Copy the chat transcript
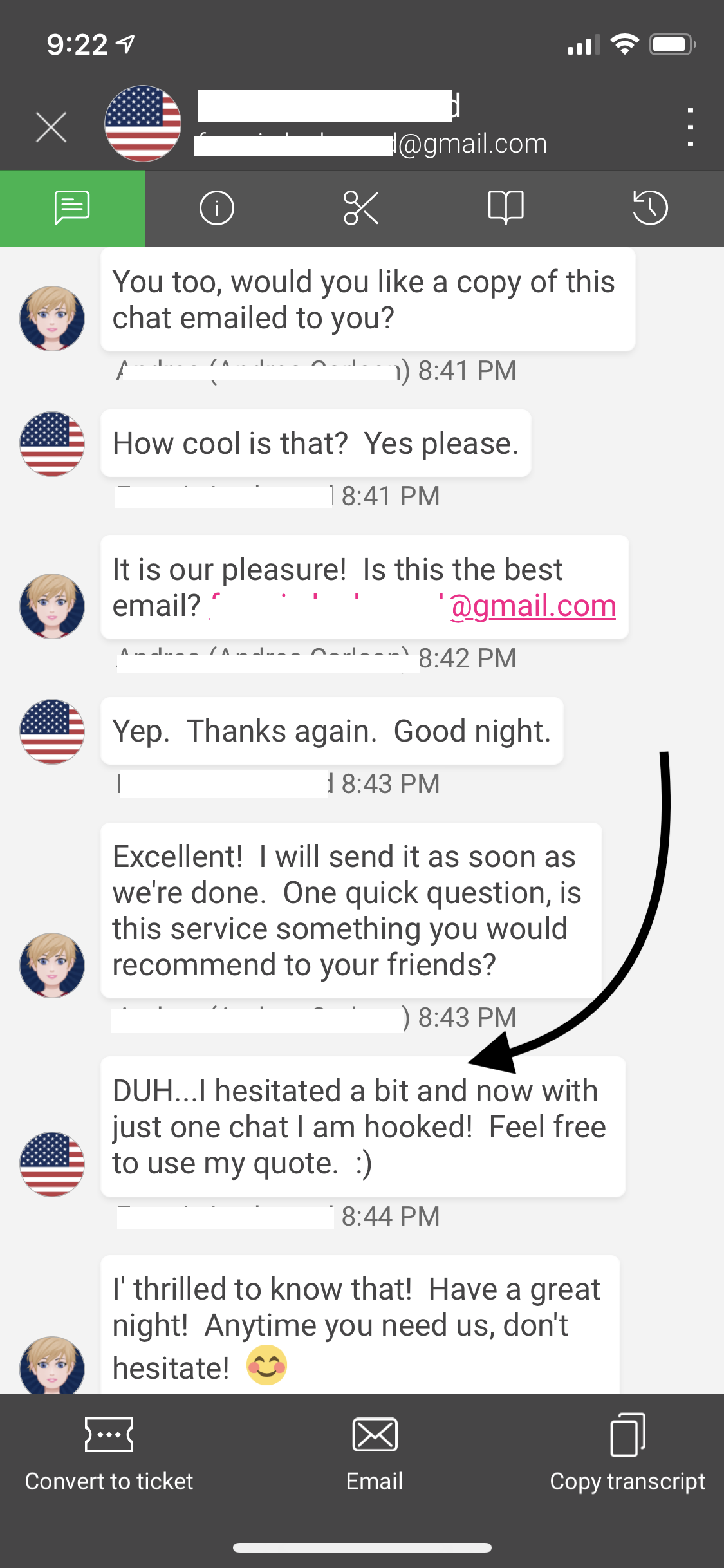This screenshot has width=724, height=1568. pos(627,1453)
